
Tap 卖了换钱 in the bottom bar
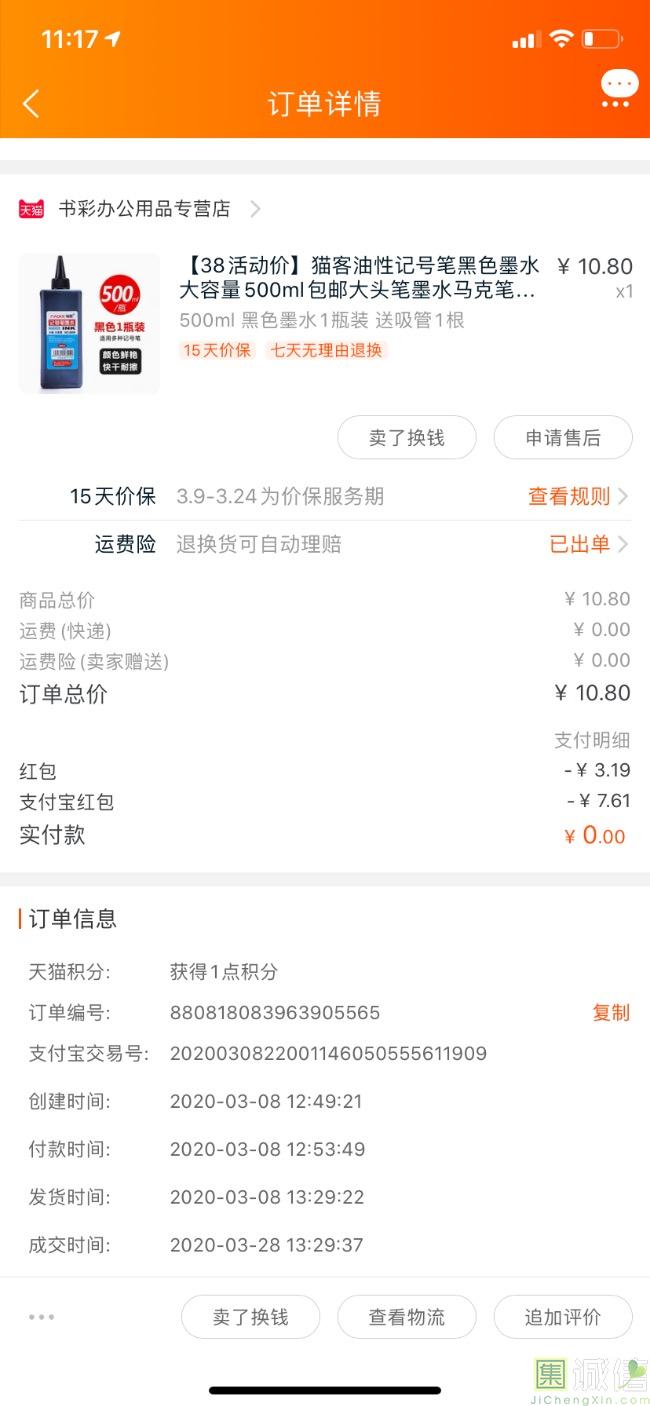pyautogui.click(x=250, y=1317)
